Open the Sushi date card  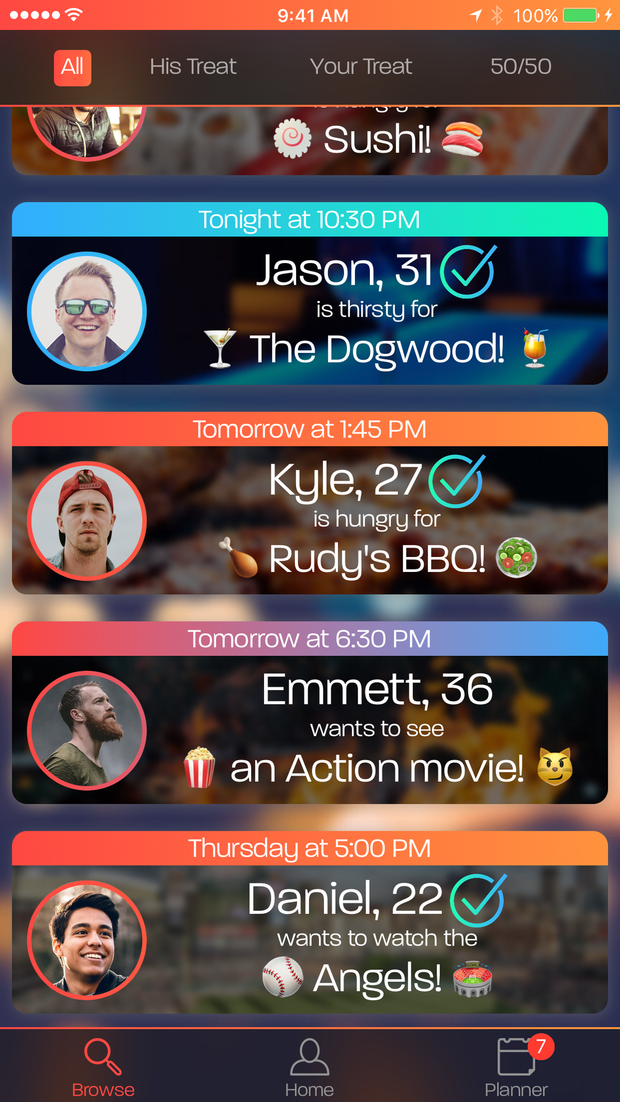pos(378,141)
